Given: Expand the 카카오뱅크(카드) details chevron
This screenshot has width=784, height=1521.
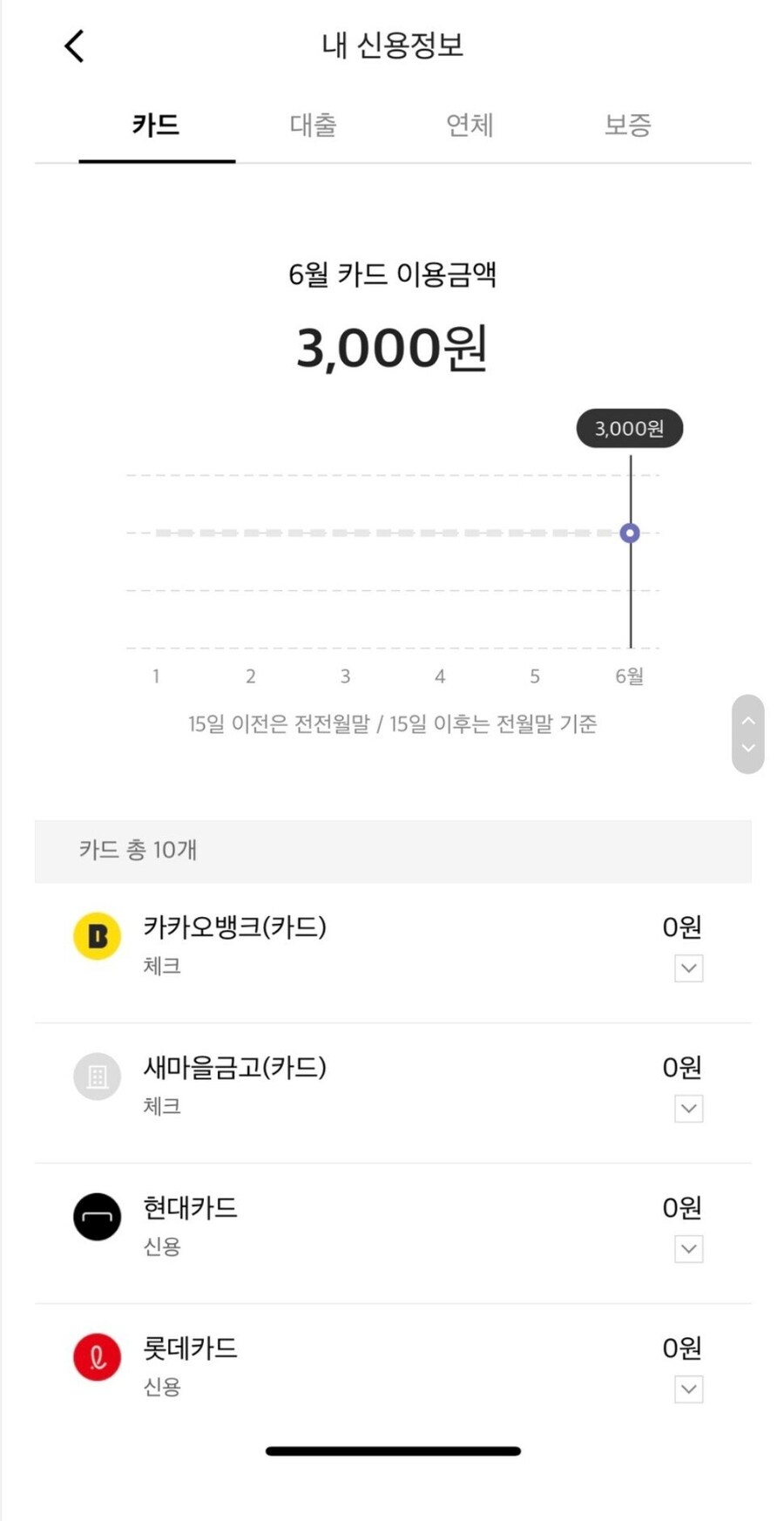Looking at the screenshot, I should 687,968.
